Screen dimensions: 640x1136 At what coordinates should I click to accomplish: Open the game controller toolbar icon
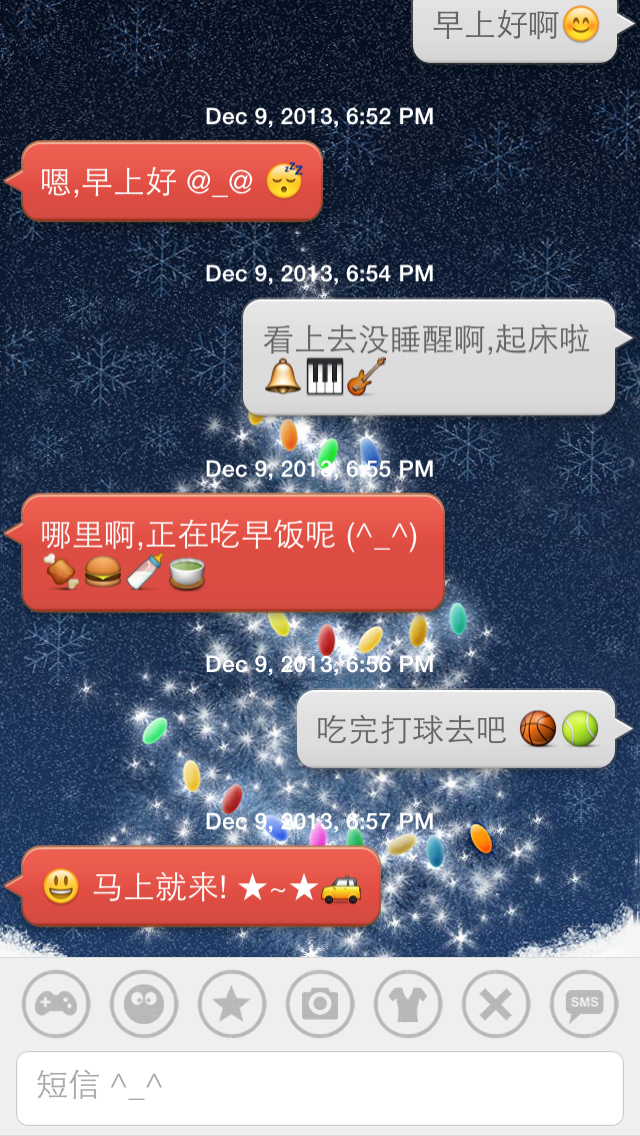[56, 1004]
